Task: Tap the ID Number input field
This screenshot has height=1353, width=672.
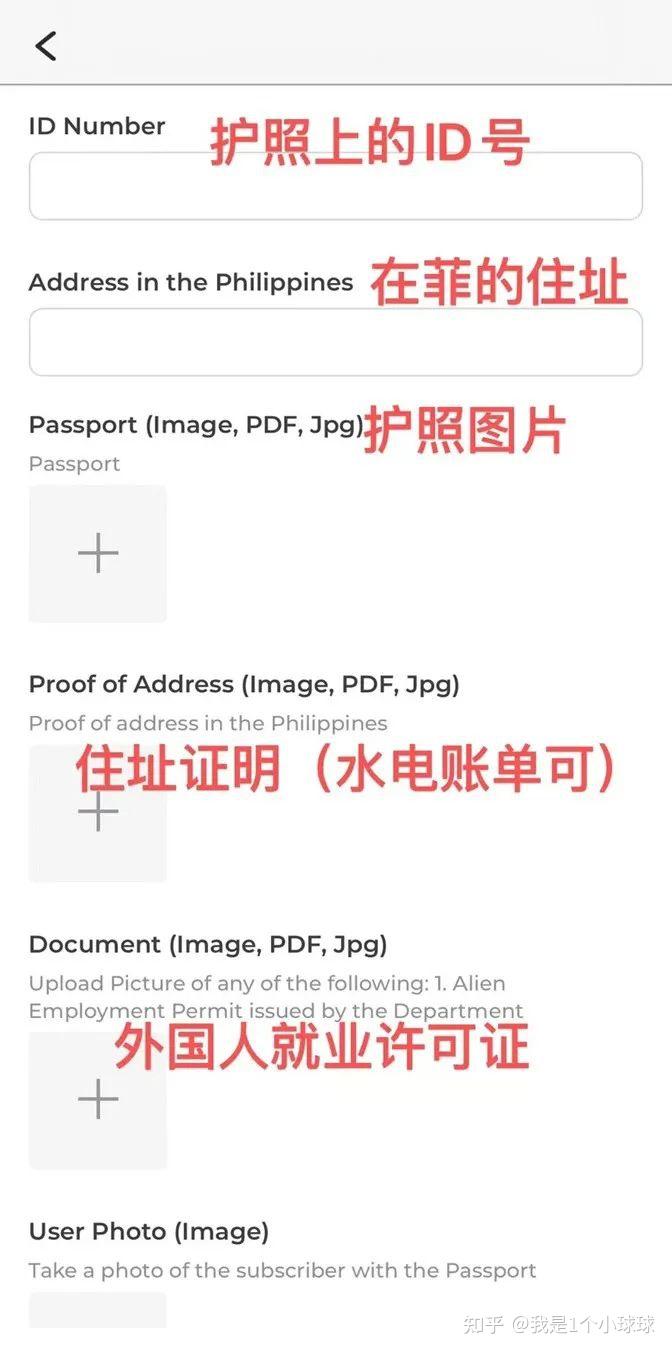Action: tap(335, 186)
